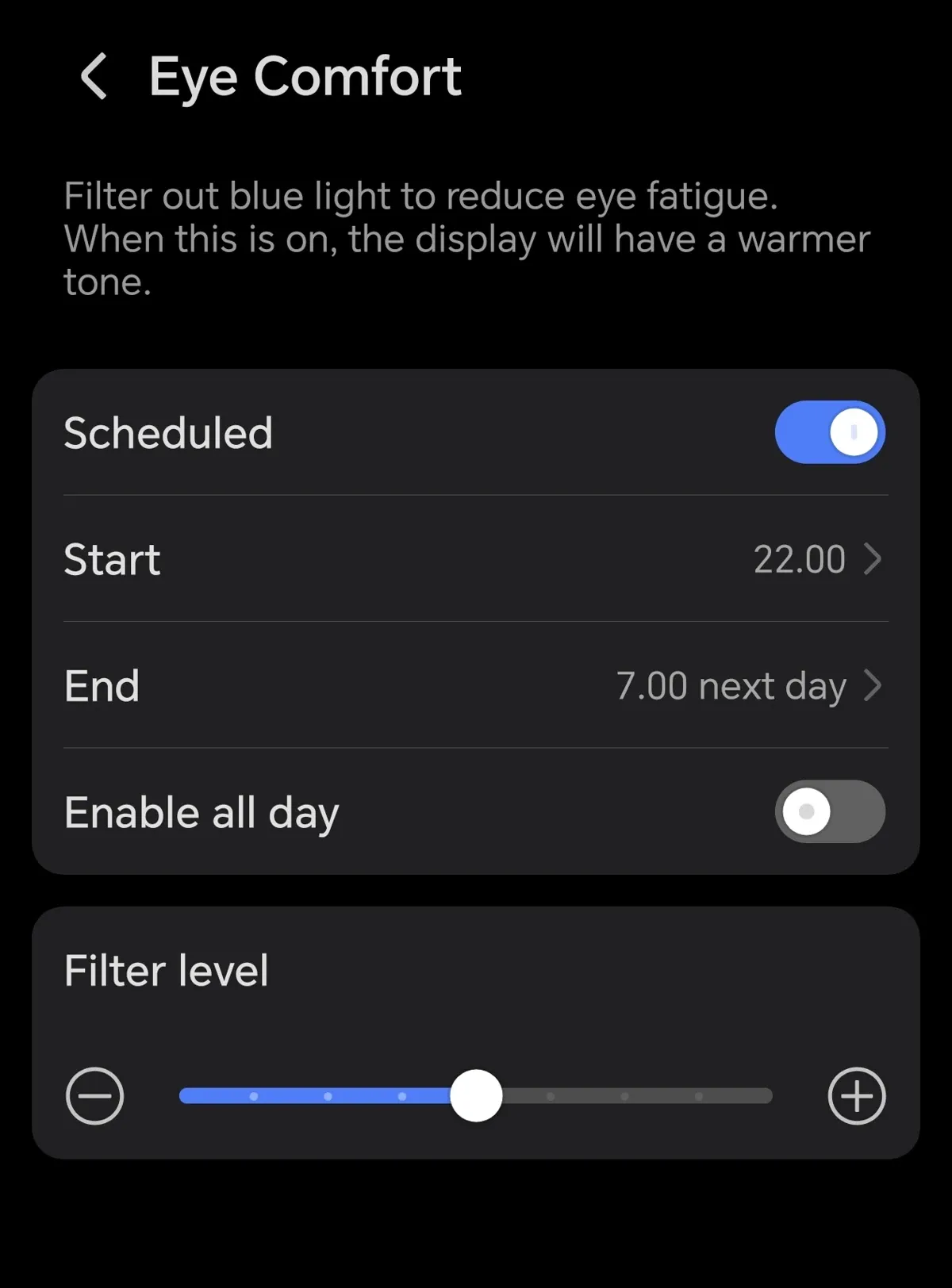Set filter level slider to maximum

pos(770,1096)
